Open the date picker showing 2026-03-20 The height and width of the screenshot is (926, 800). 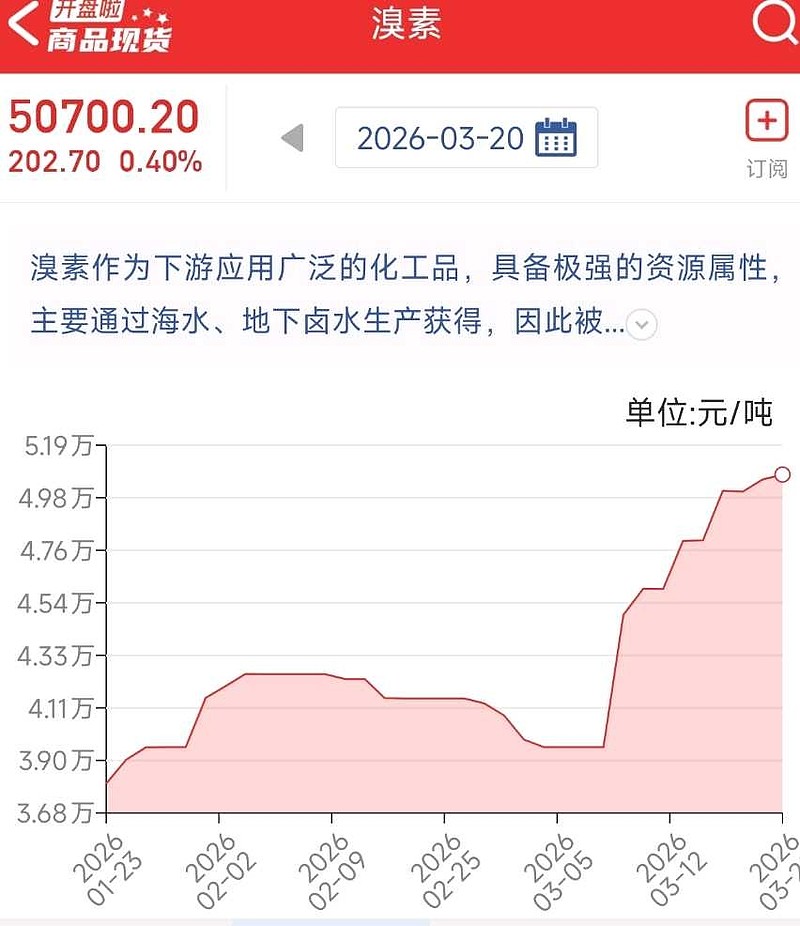(x=466, y=138)
